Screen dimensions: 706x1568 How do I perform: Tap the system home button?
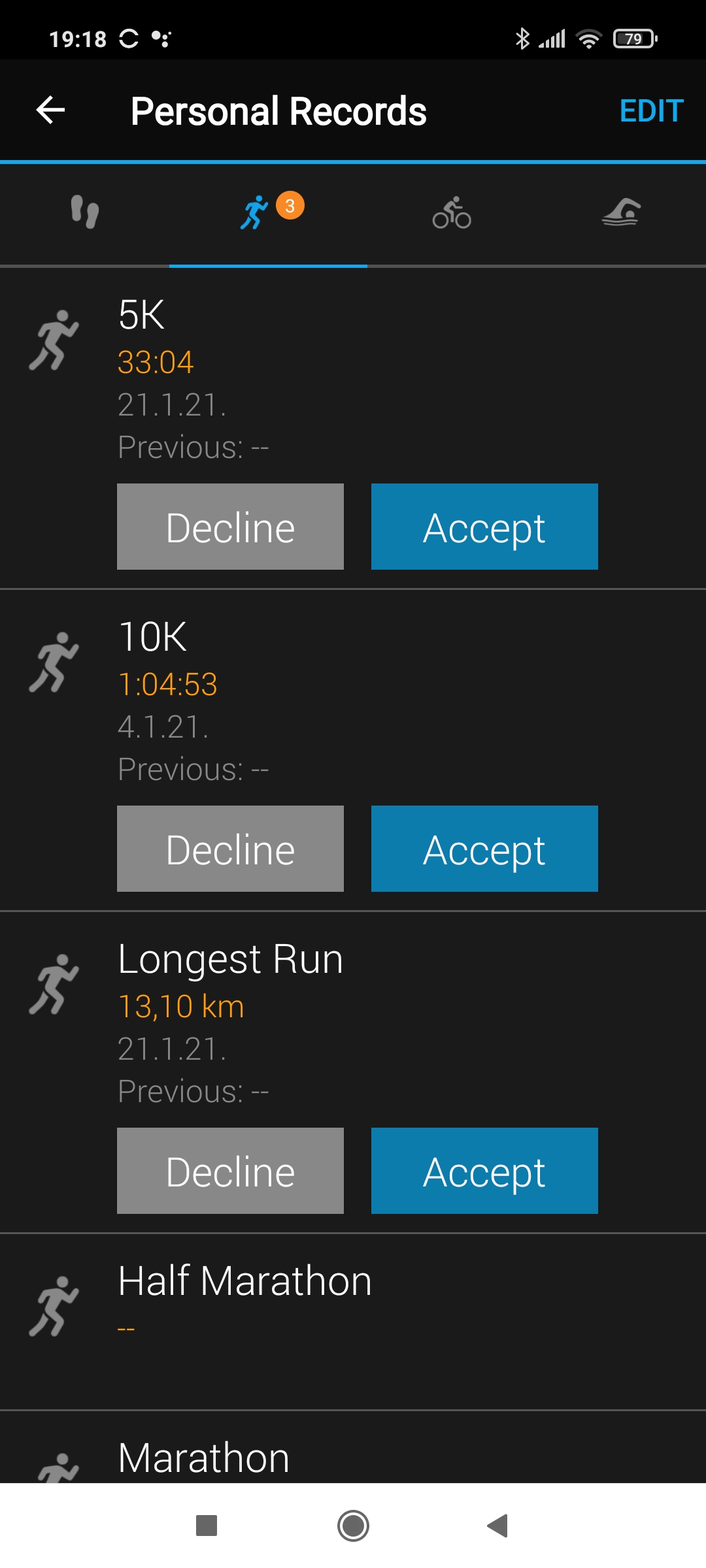click(x=353, y=1526)
